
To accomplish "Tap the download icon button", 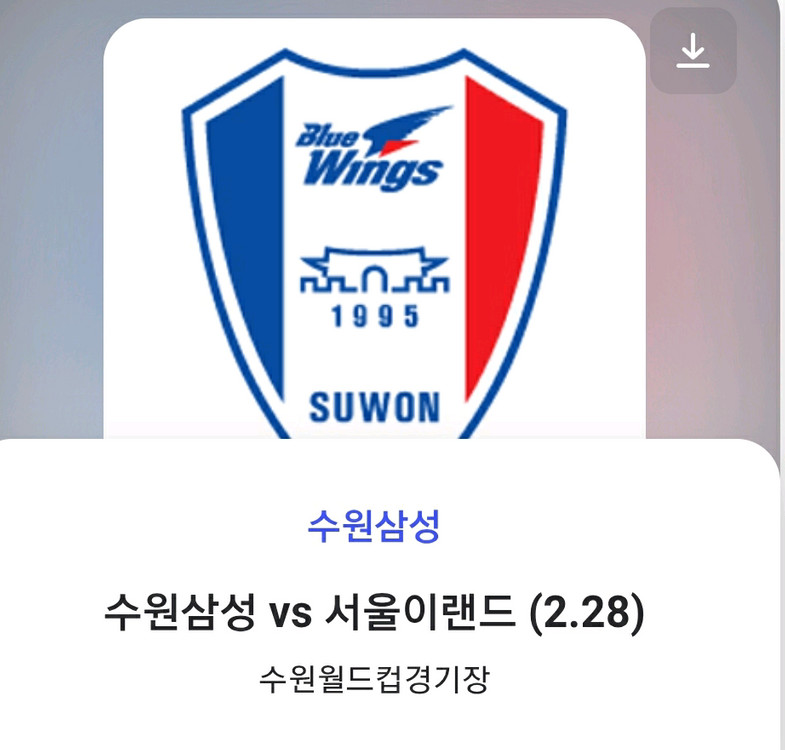I will click(693, 51).
